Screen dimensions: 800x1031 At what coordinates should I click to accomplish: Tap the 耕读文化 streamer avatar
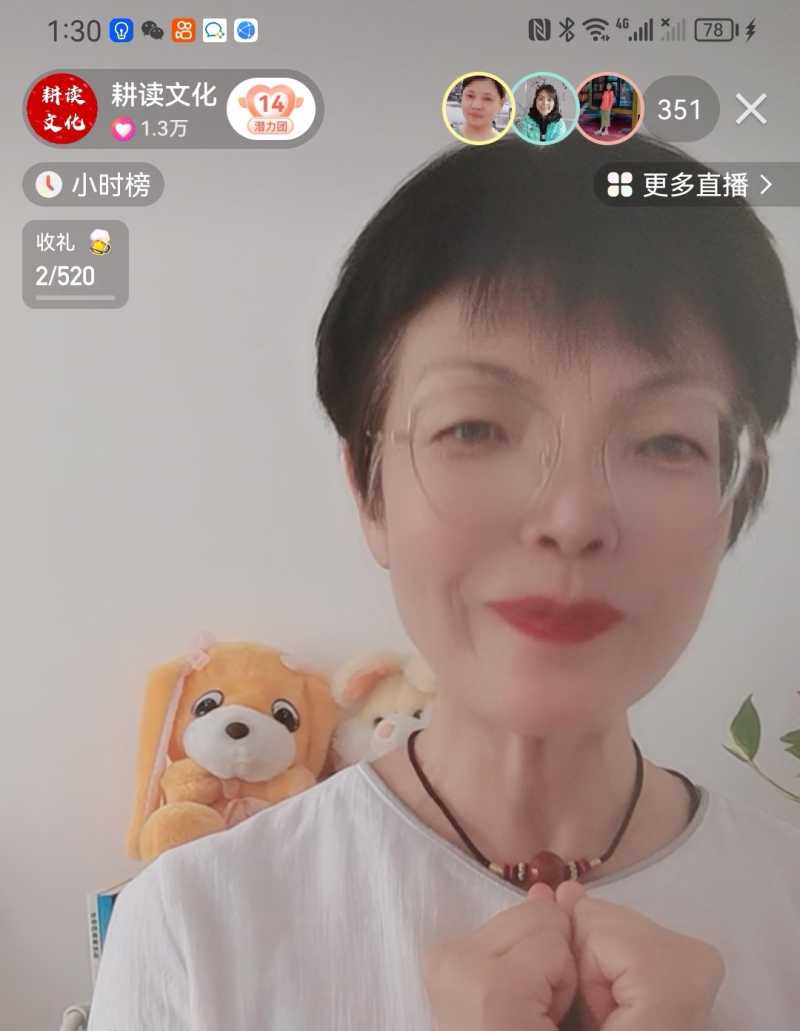62,106
